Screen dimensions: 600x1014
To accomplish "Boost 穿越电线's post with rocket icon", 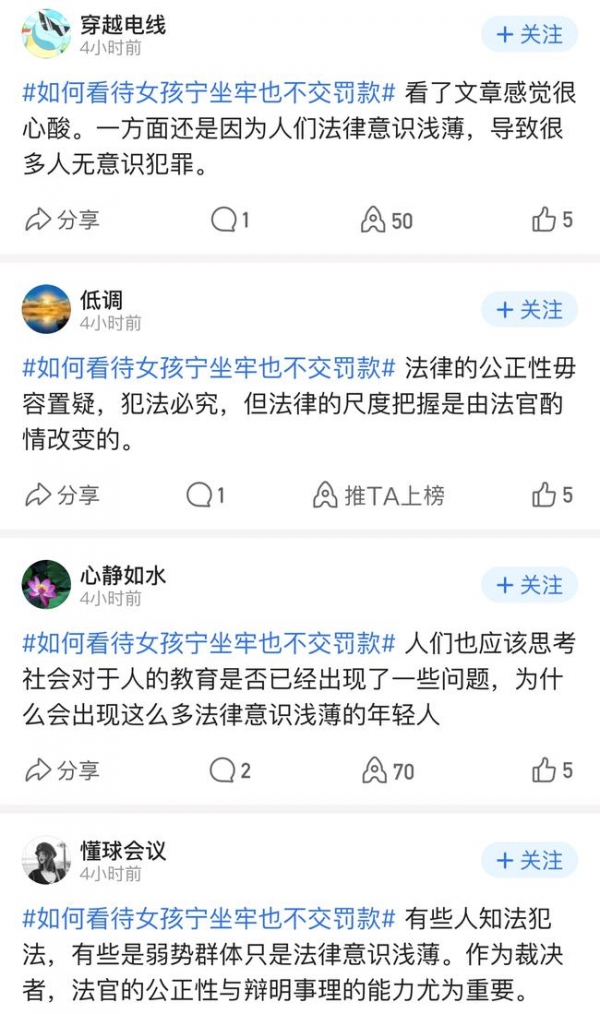I will click(387, 220).
